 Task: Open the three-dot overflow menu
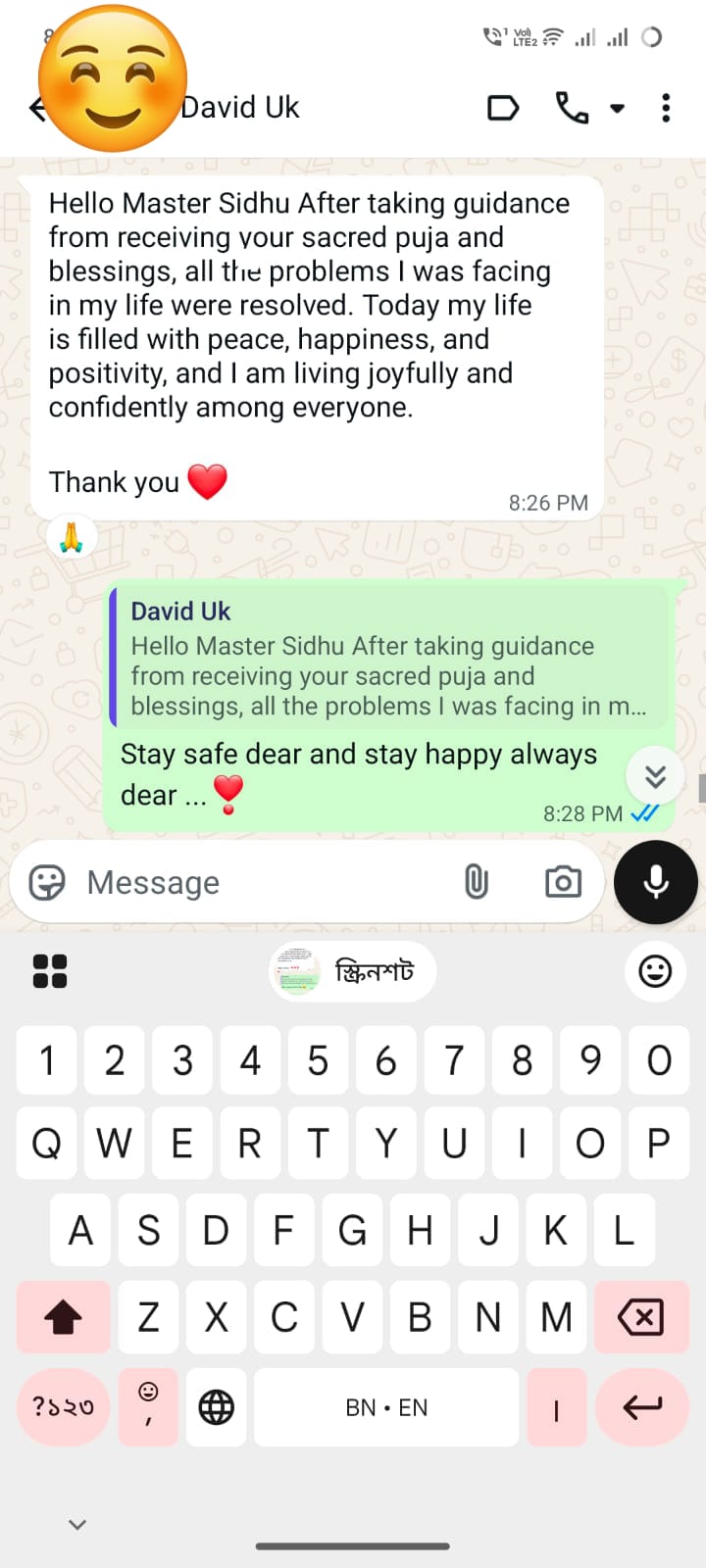coord(666,108)
